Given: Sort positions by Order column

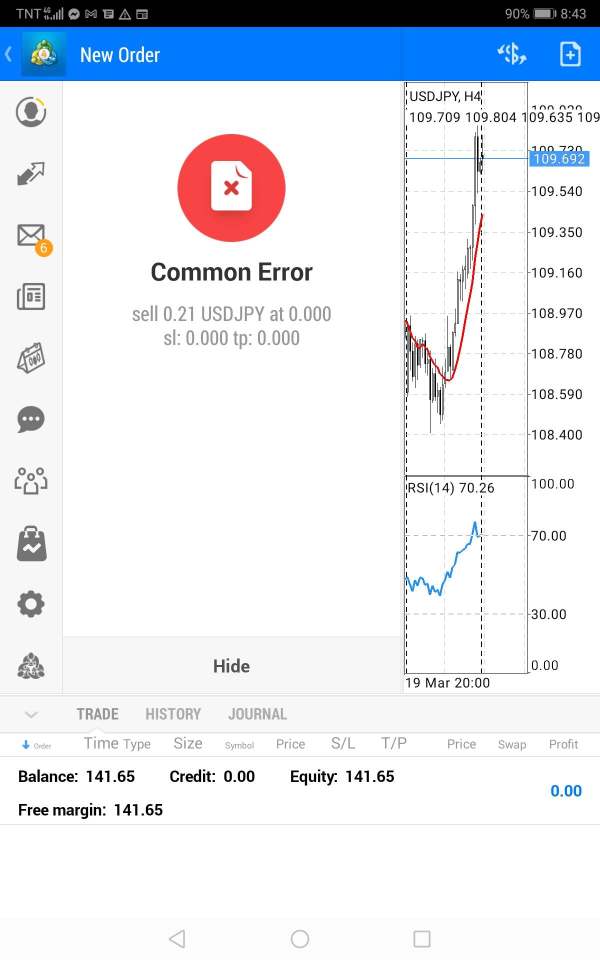Looking at the screenshot, I should pos(37,745).
